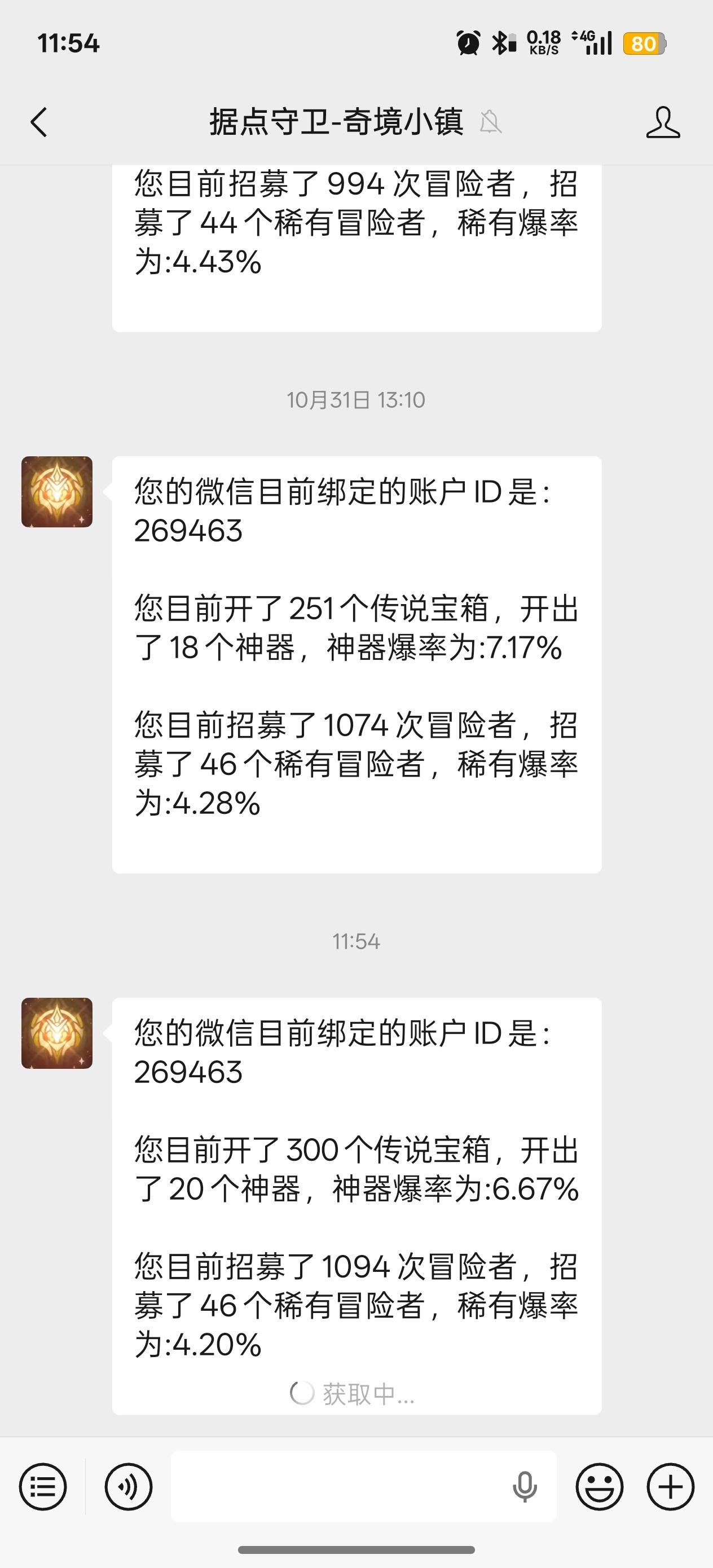Switch to voice input mode

(128, 1486)
